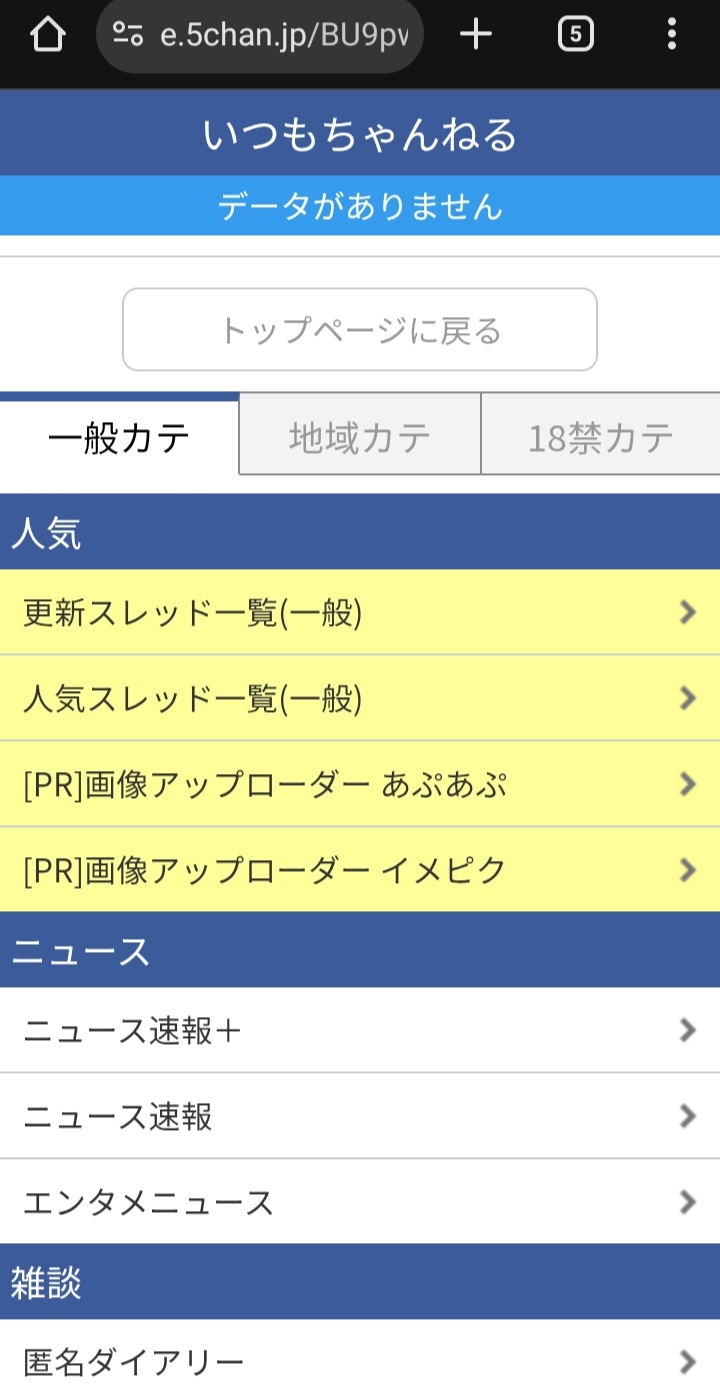
Task: Tap the arrow beside ニュース速報＋
Action: click(685, 1030)
